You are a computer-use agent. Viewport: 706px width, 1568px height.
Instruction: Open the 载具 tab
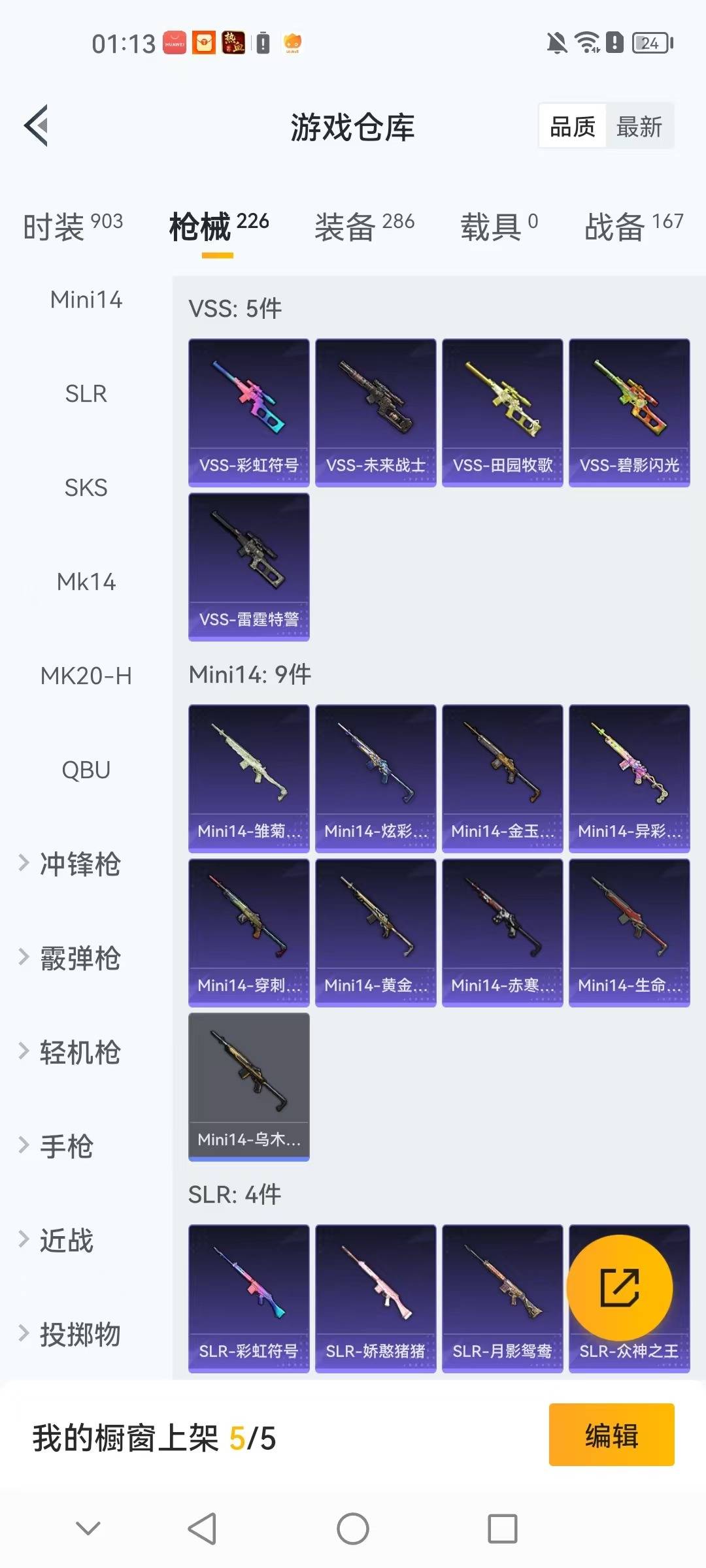point(499,227)
